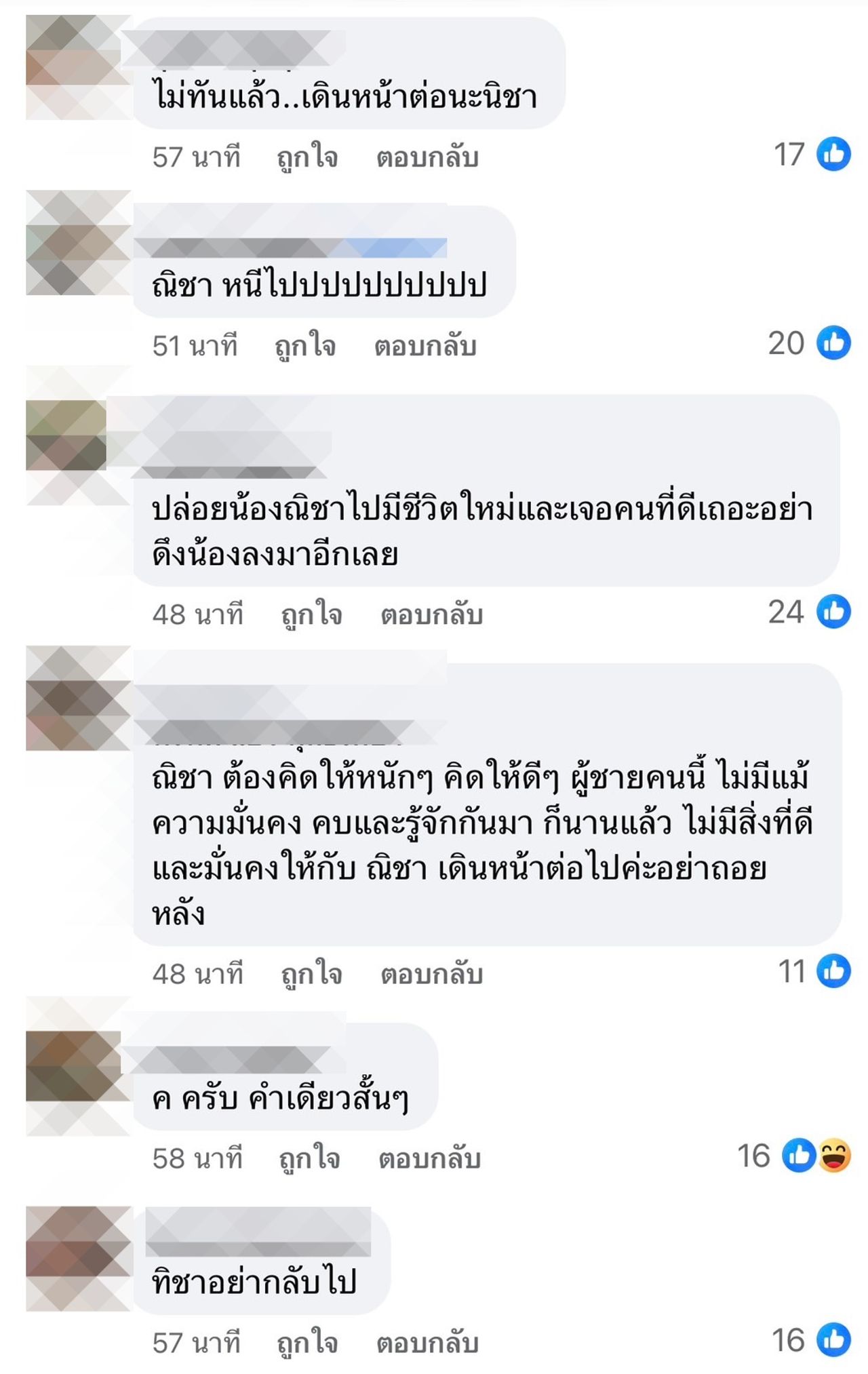Like the comment "ทิชาอย่ากลับไป"
This screenshot has width=868, height=1374.
coord(307,1343)
